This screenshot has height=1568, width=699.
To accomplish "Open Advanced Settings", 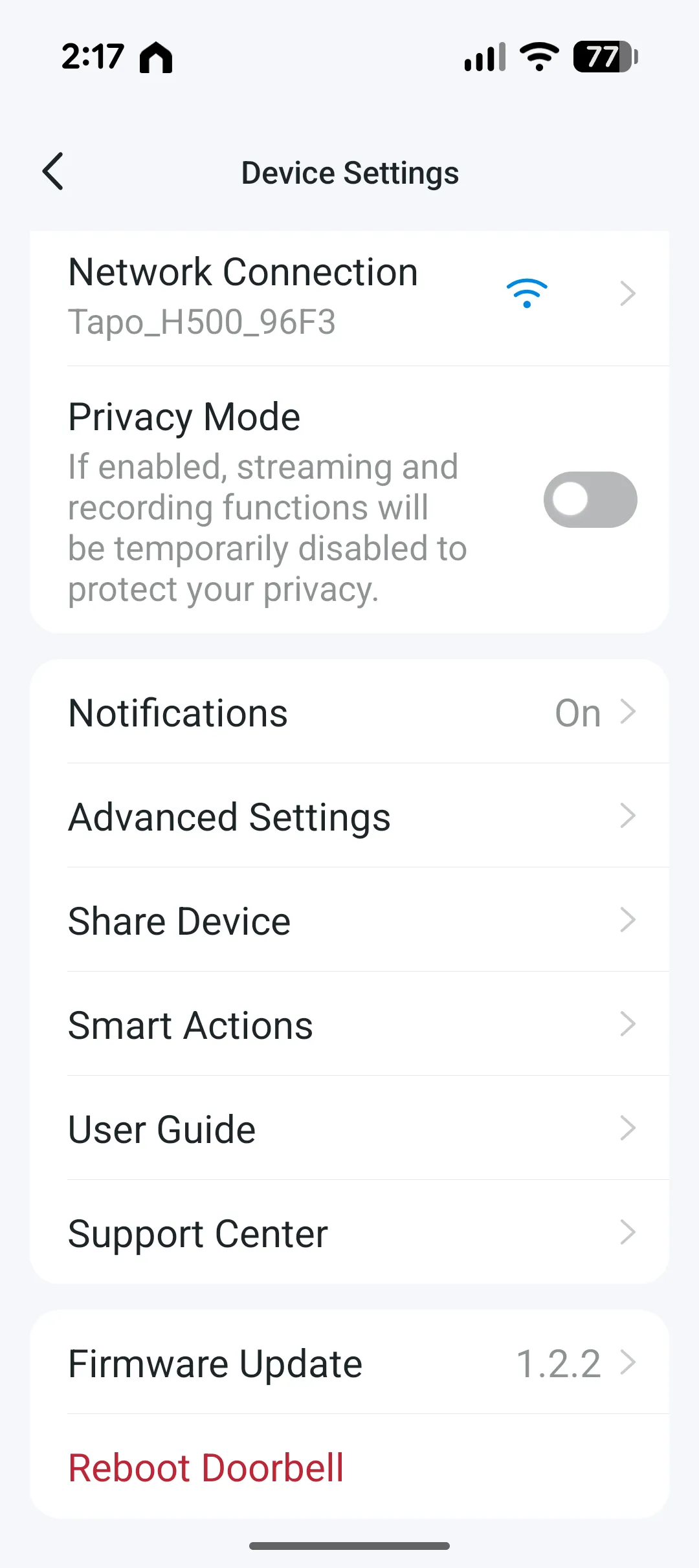I will click(x=349, y=816).
